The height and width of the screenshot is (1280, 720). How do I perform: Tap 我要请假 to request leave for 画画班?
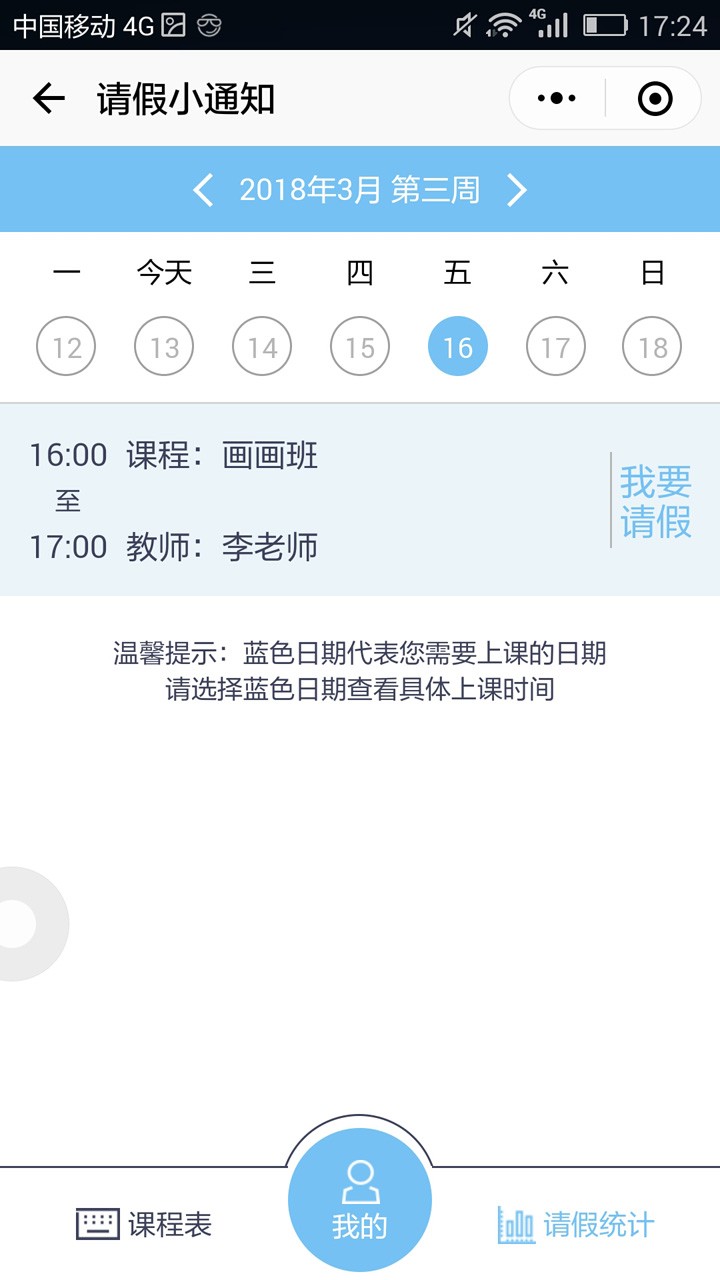(656, 501)
